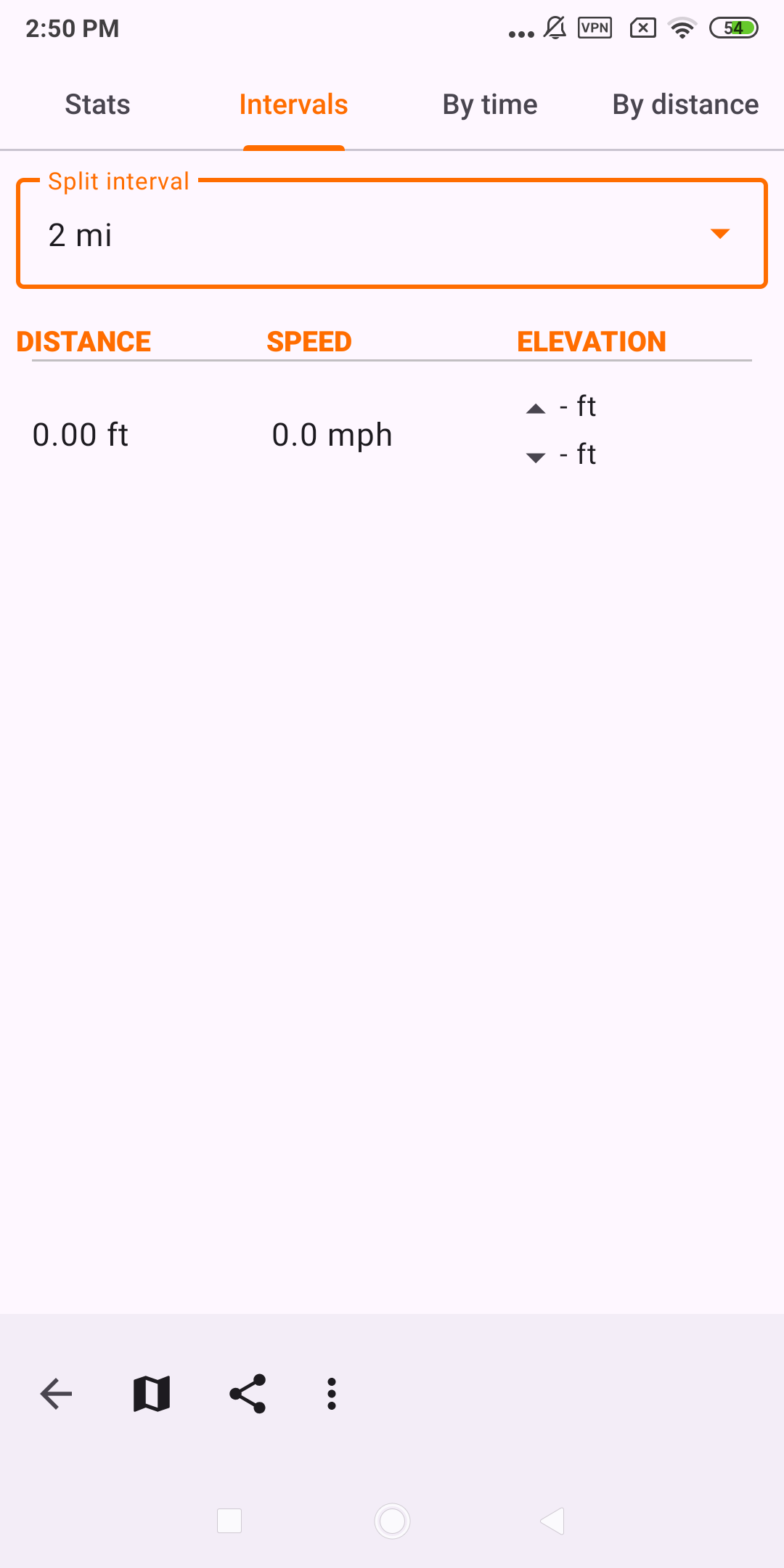This screenshot has height=1568, width=784.
Task: Show the track on the map
Action: coord(152,1394)
